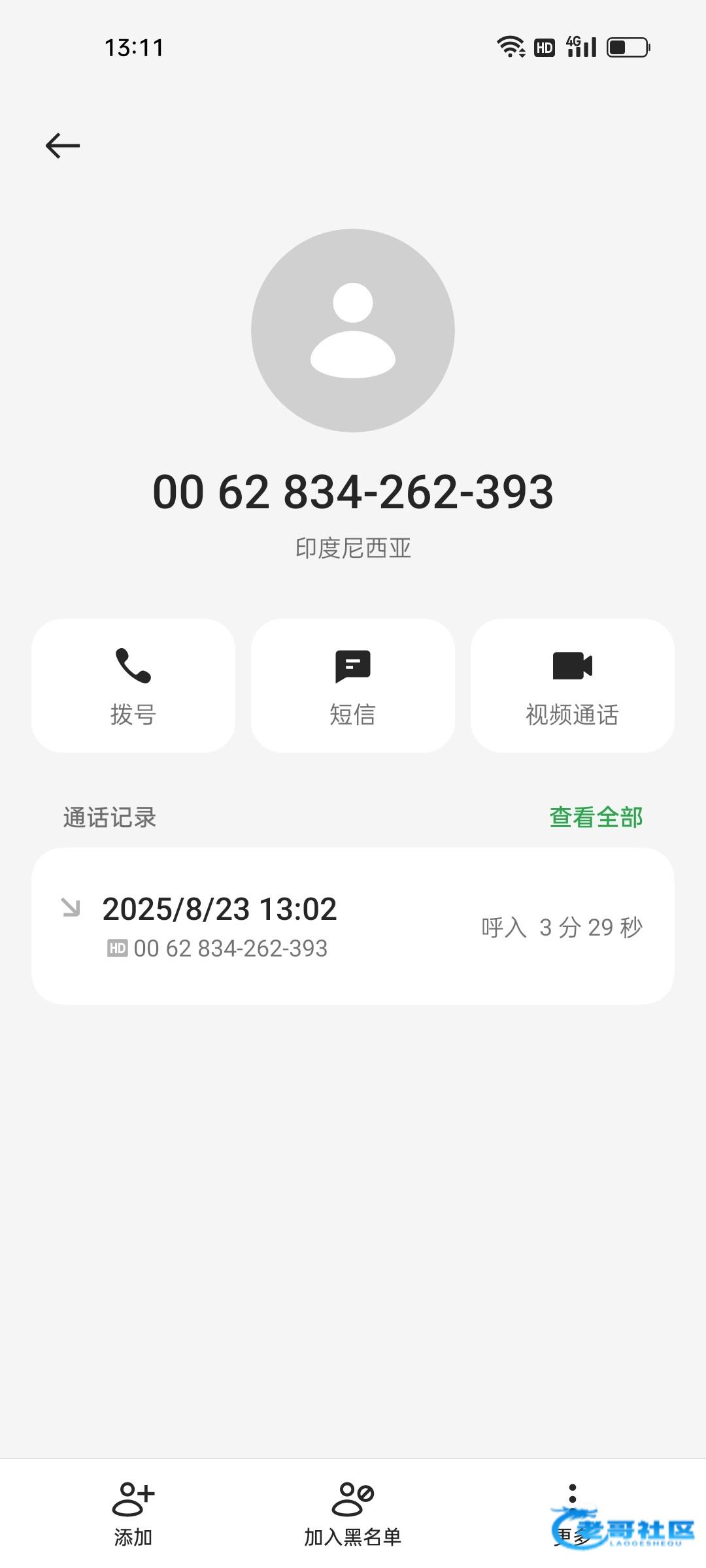Go back using the top arrow
The image size is (706, 1568).
(63, 145)
